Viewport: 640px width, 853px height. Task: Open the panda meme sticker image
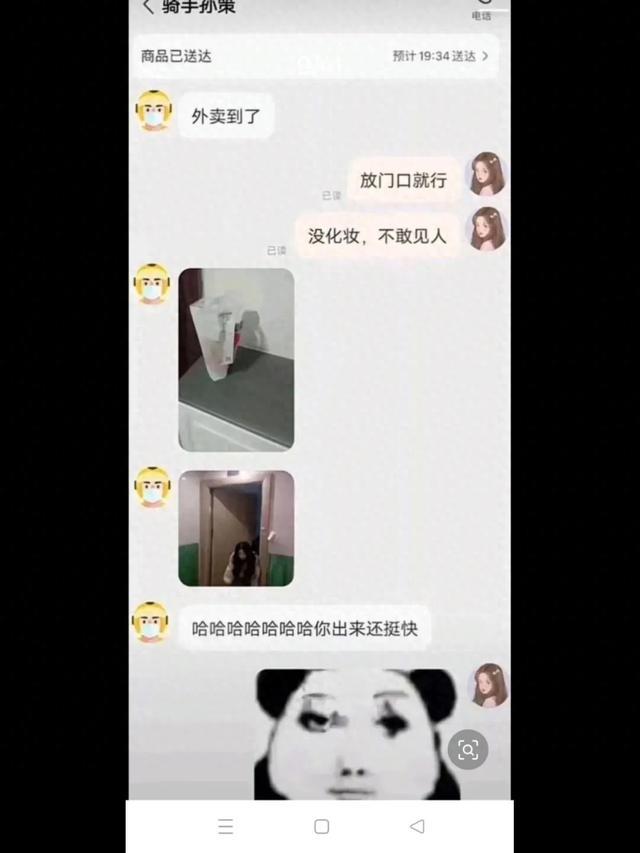click(355, 734)
